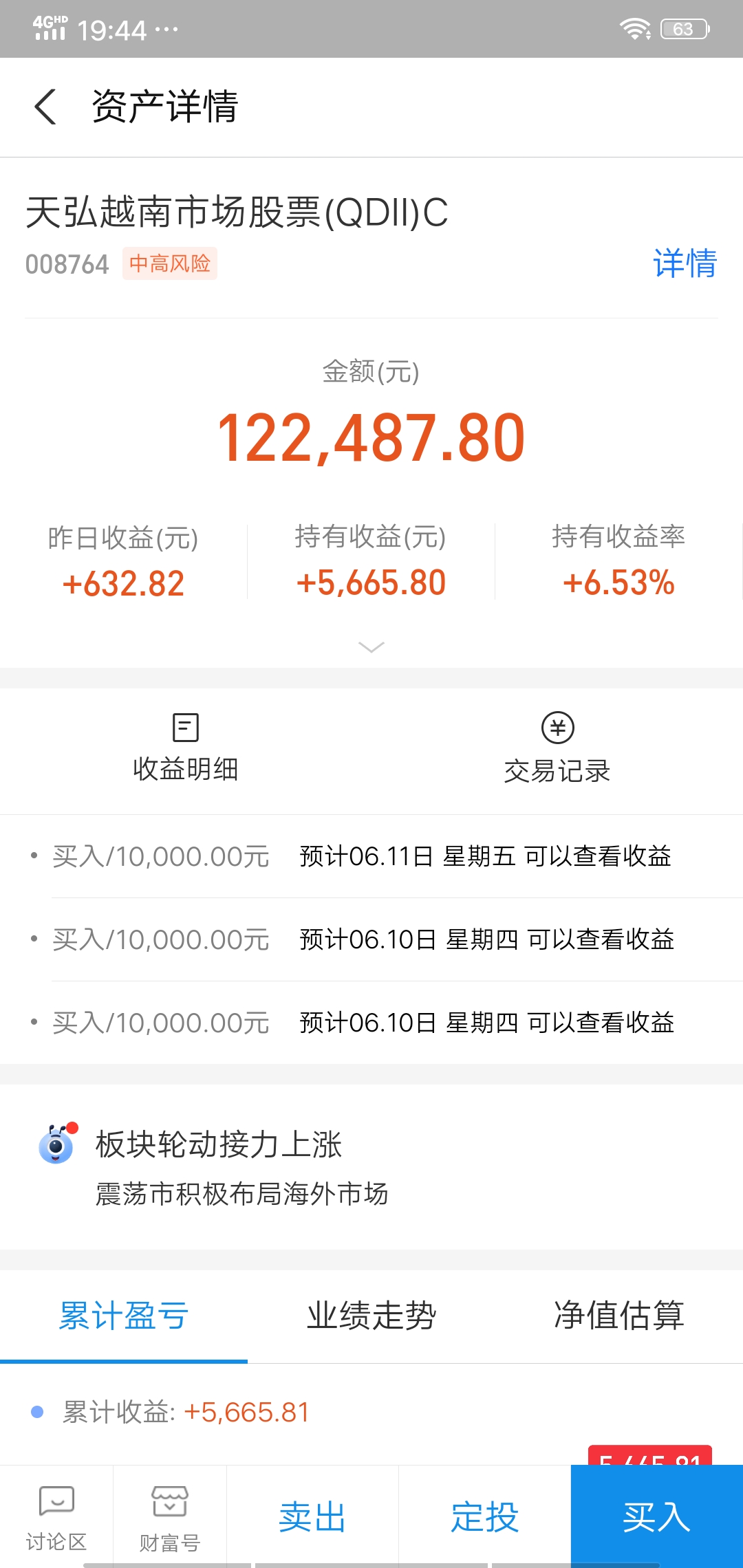
Task: Switch to 业绩走势 tab
Action: click(371, 1316)
